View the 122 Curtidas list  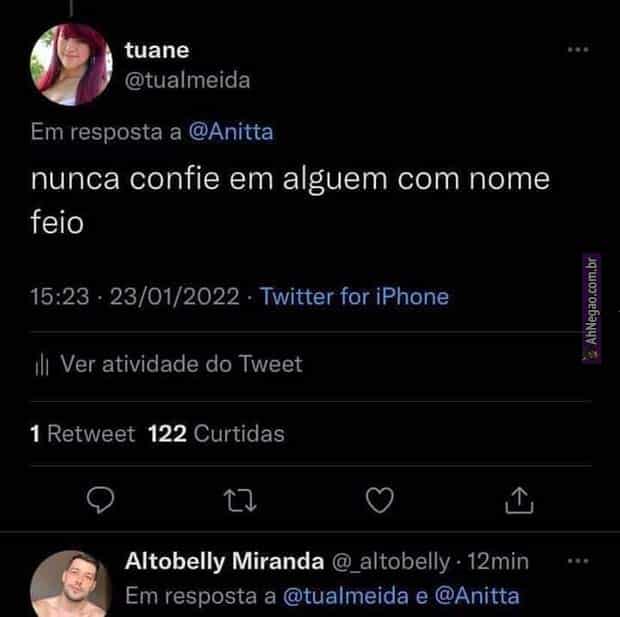pyautogui.click(x=216, y=434)
